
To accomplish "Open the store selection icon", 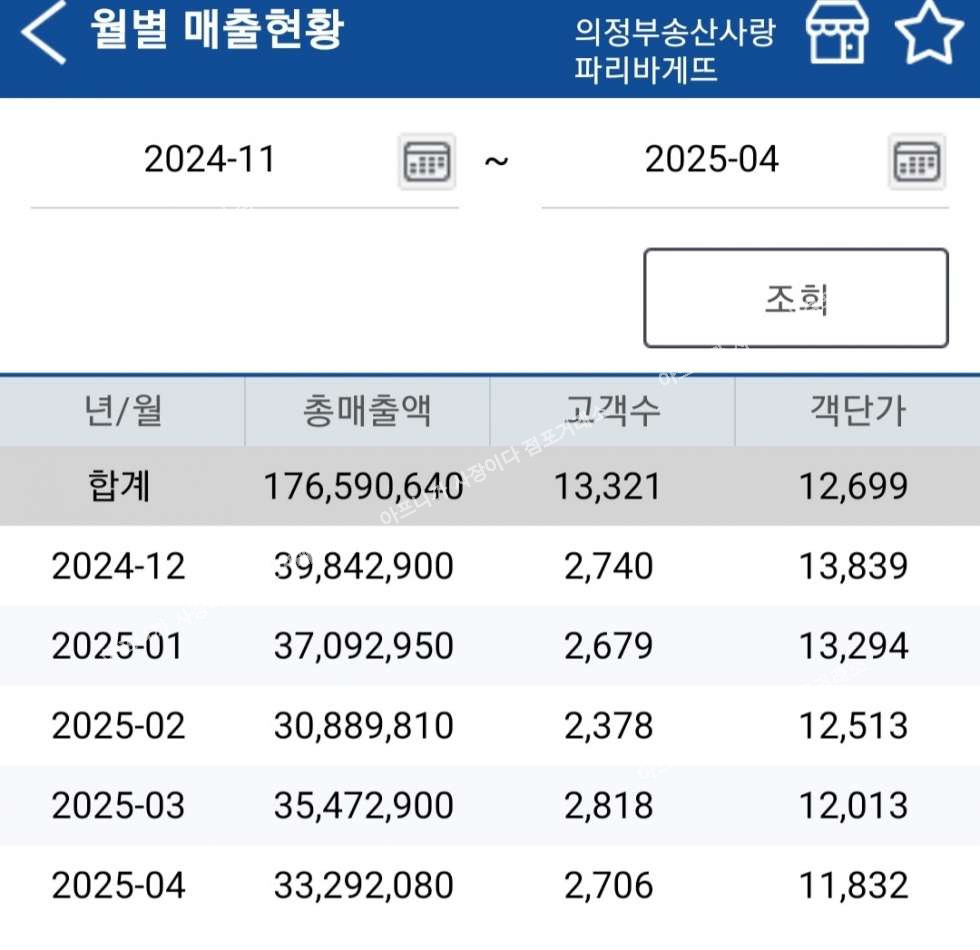I will point(838,34).
